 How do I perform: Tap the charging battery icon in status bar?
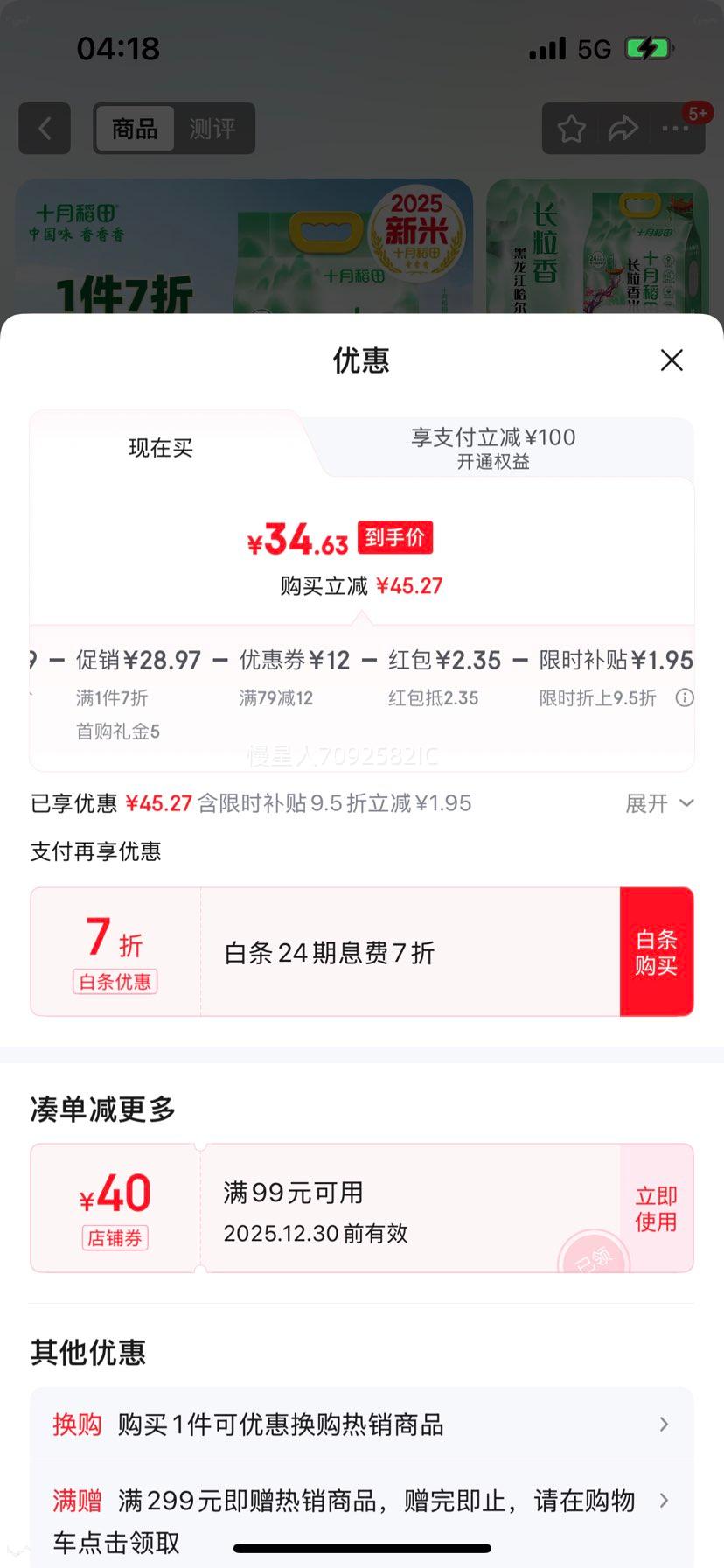pos(648,49)
